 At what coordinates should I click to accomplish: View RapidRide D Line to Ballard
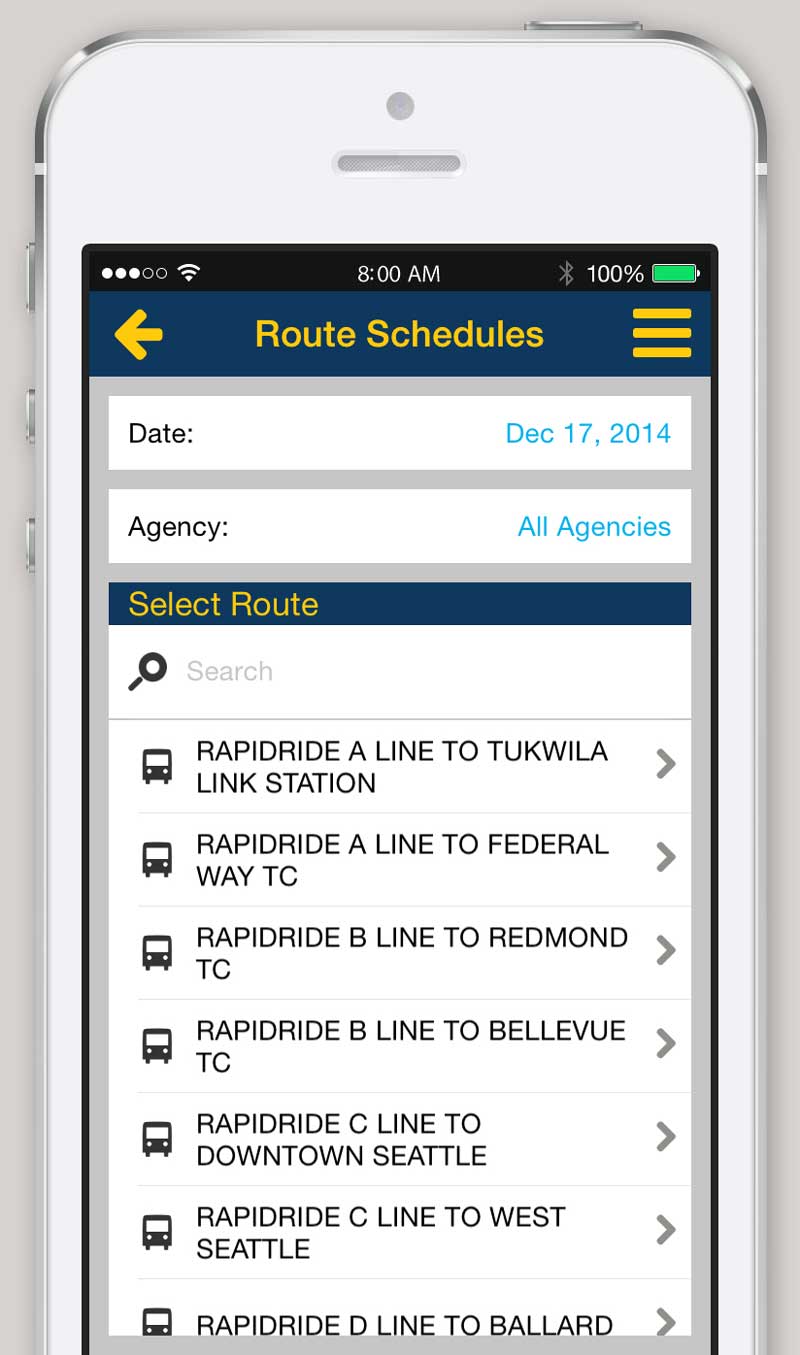[400, 1308]
